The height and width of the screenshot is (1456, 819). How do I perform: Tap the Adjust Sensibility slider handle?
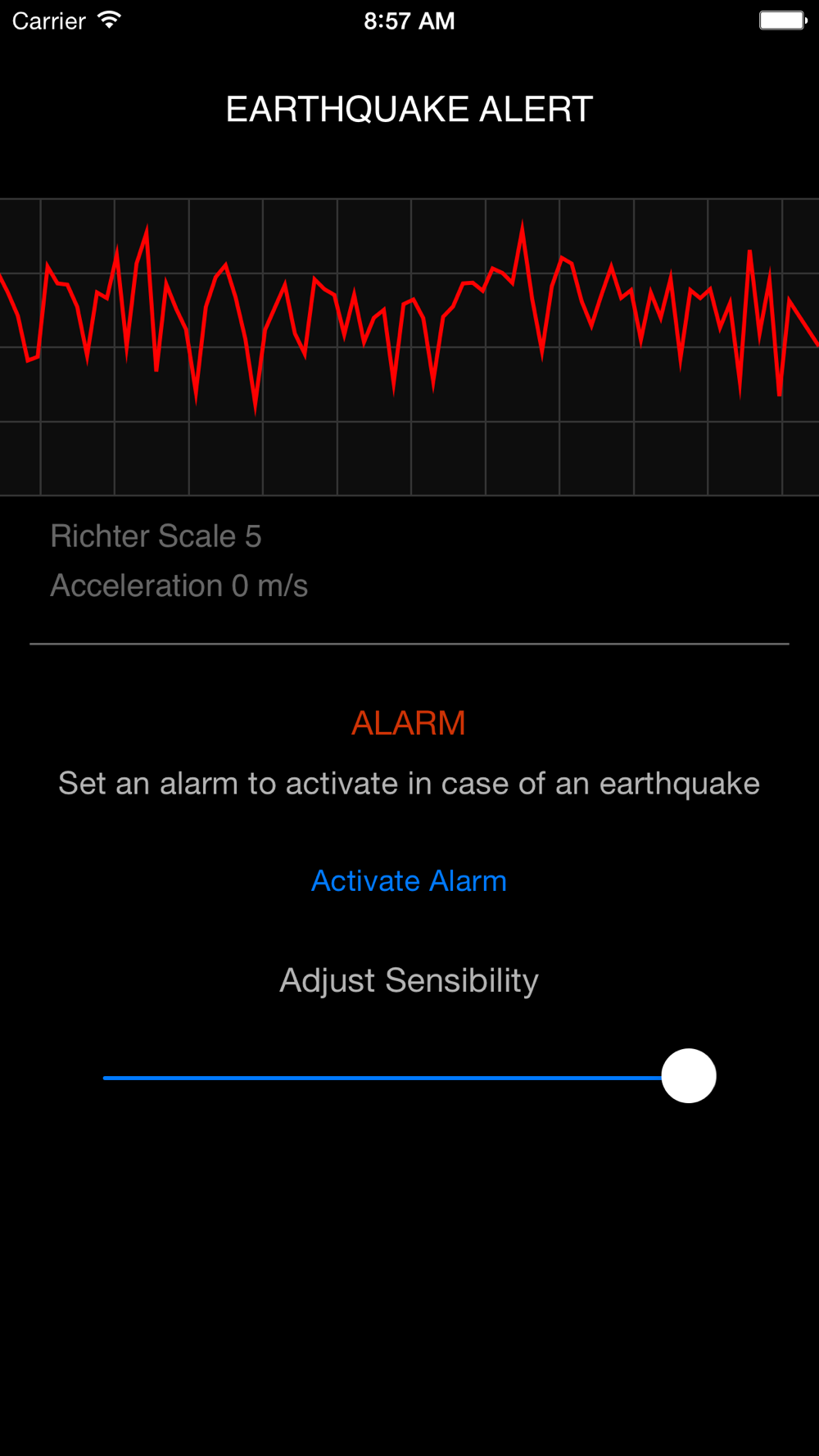coord(689,1076)
